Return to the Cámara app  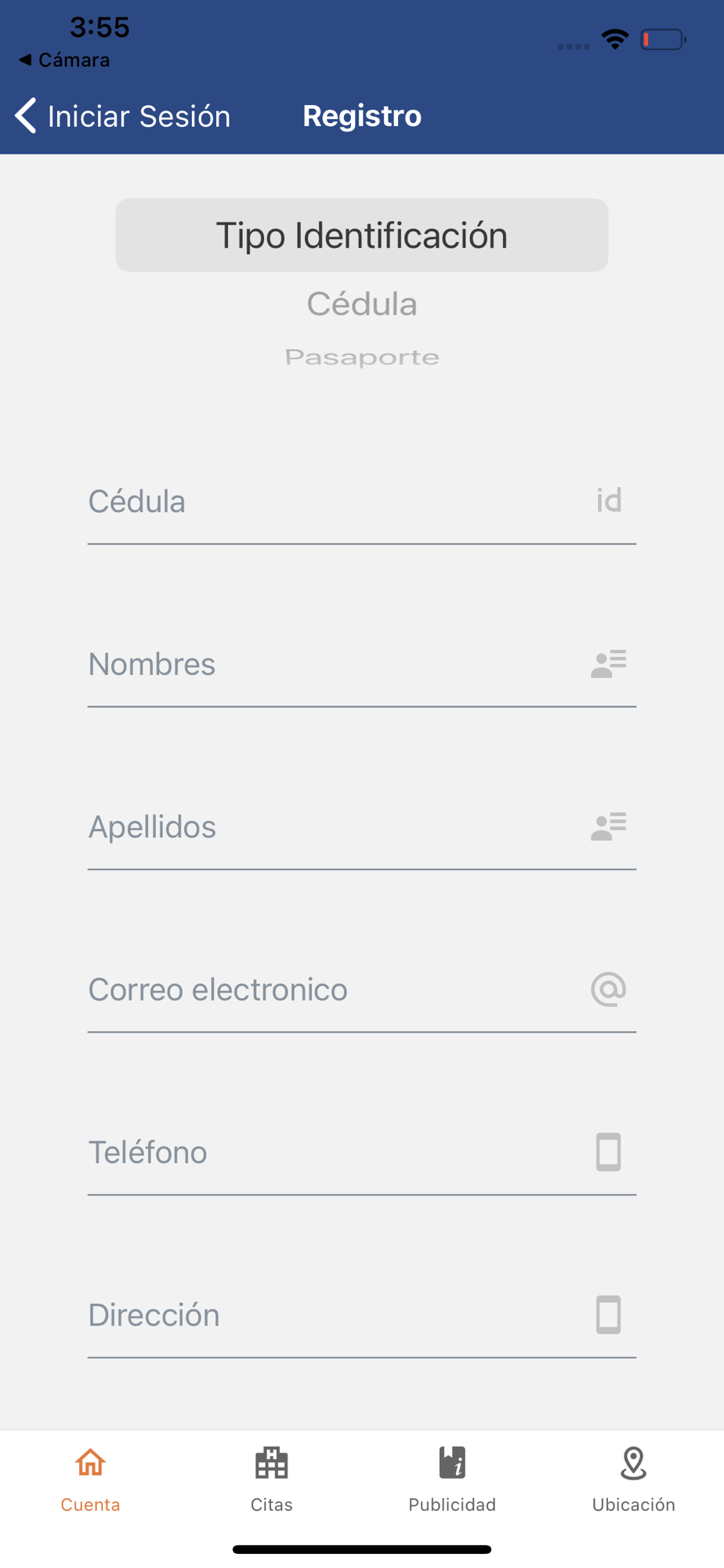click(x=64, y=60)
